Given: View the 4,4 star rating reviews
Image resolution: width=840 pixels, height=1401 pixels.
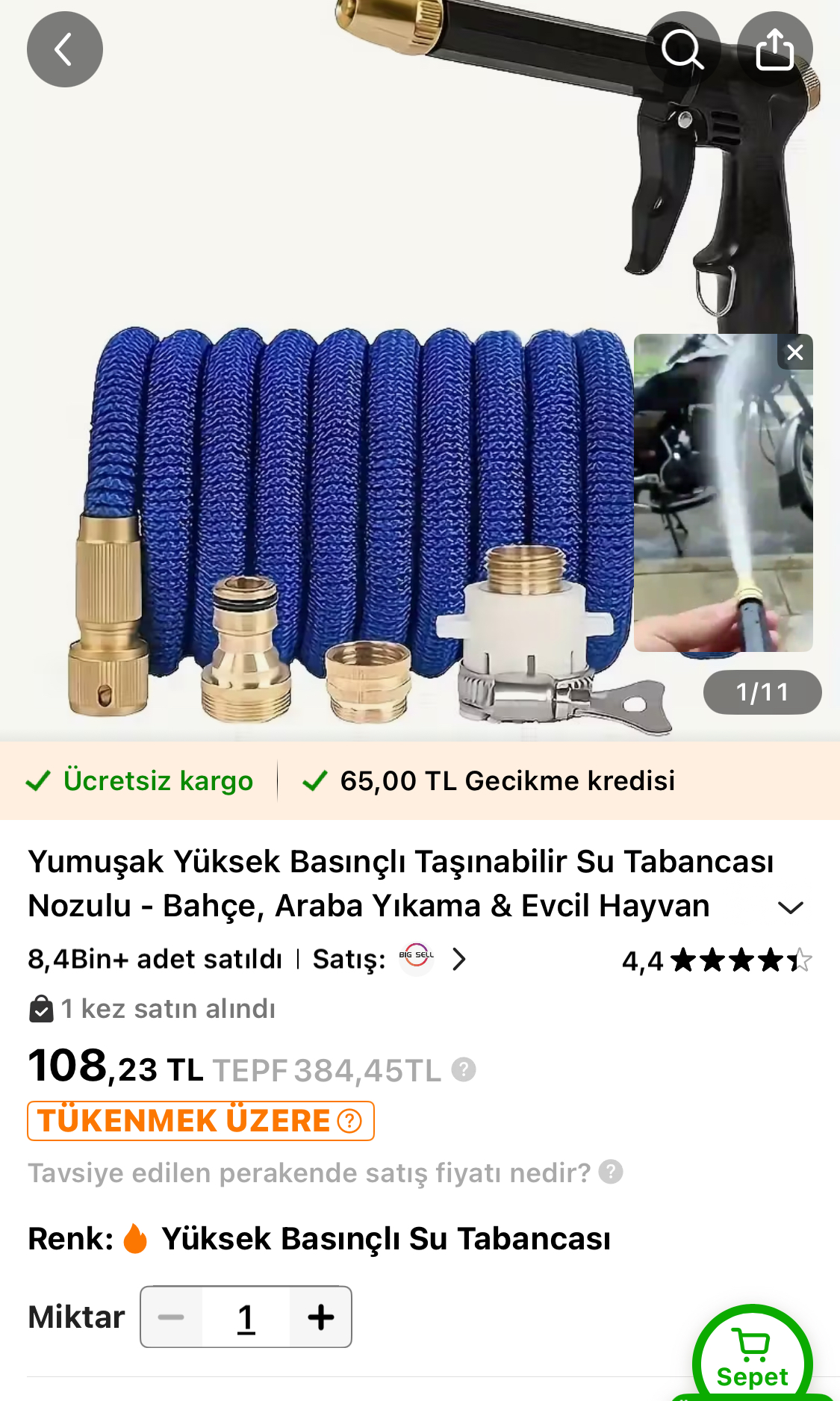Looking at the screenshot, I should click(715, 960).
